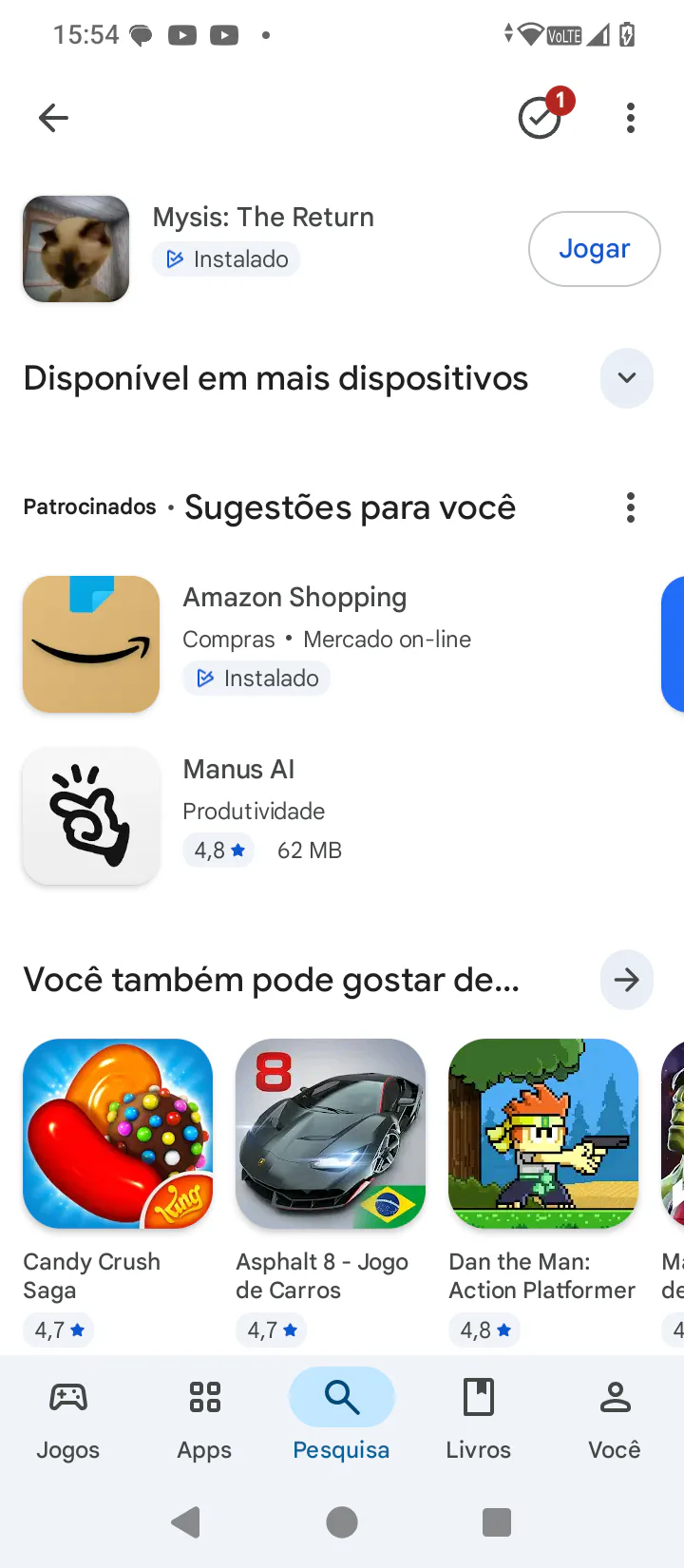Image resolution: width=684 pixels, height=1568 pixels.
Task: Open recent apps from the navigation bar
Action: 497,1522
